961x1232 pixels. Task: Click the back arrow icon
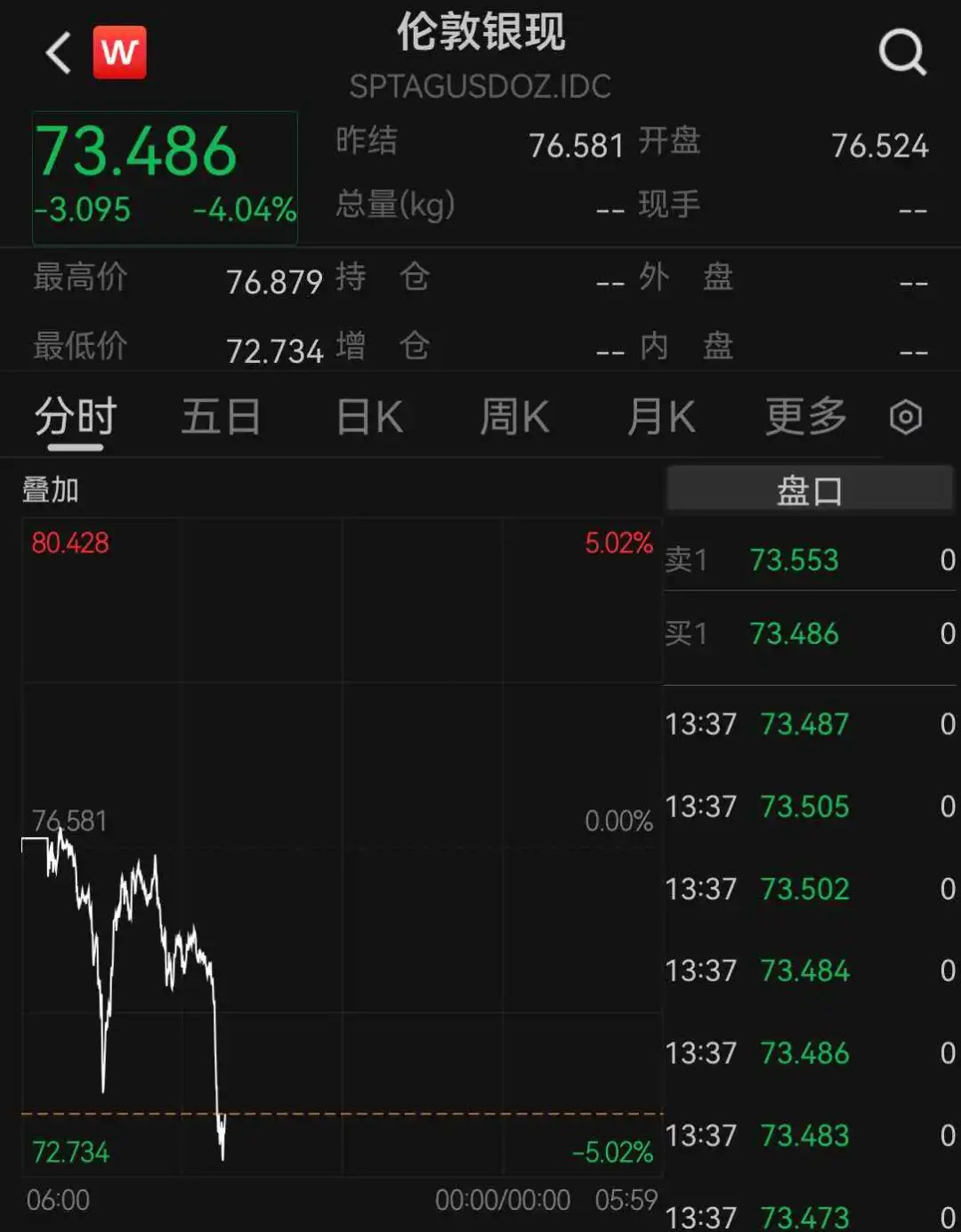click(x=55, y=52)
